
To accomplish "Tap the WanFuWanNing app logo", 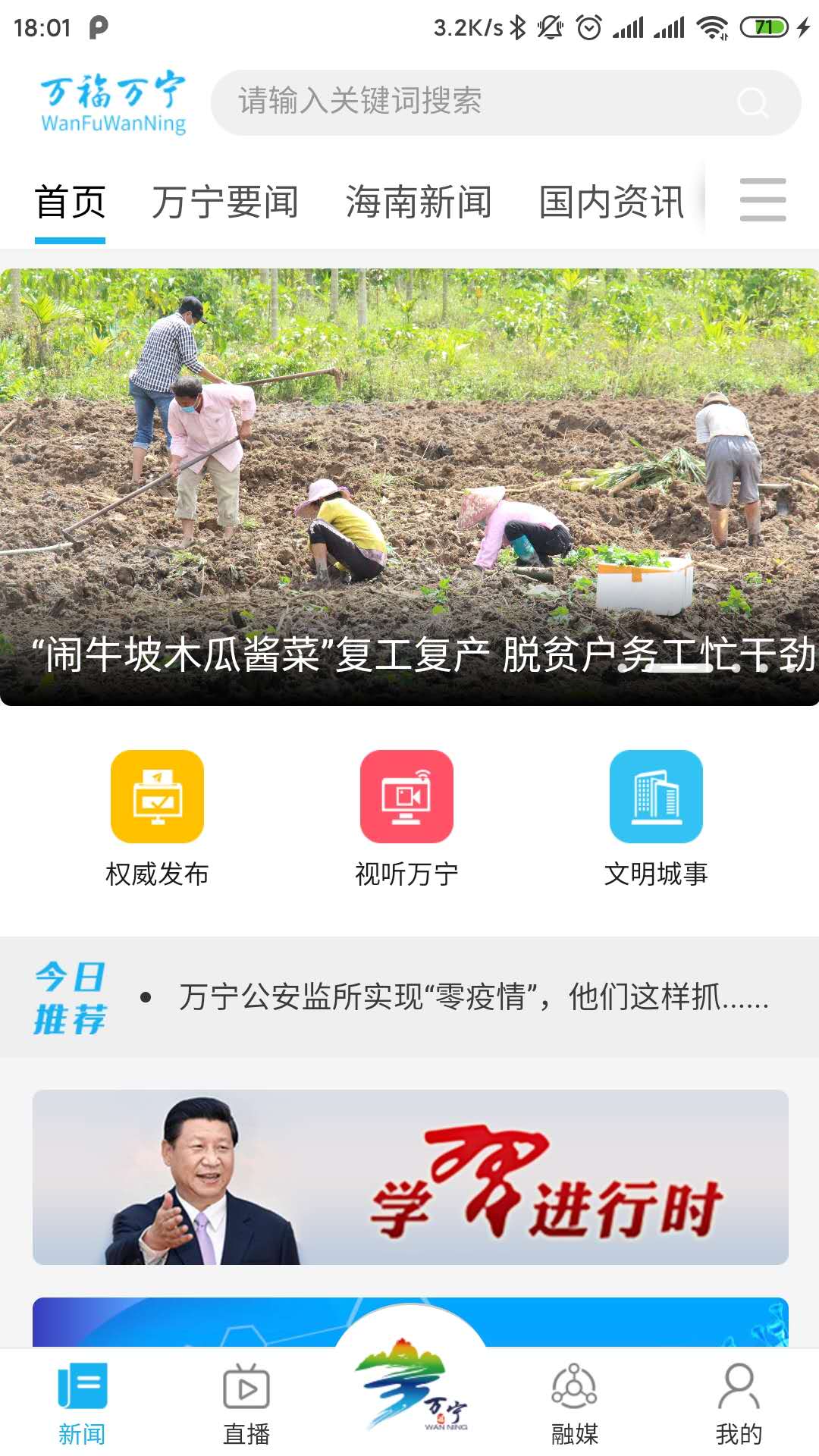I will pyautogui.click(x=112, y=102).
